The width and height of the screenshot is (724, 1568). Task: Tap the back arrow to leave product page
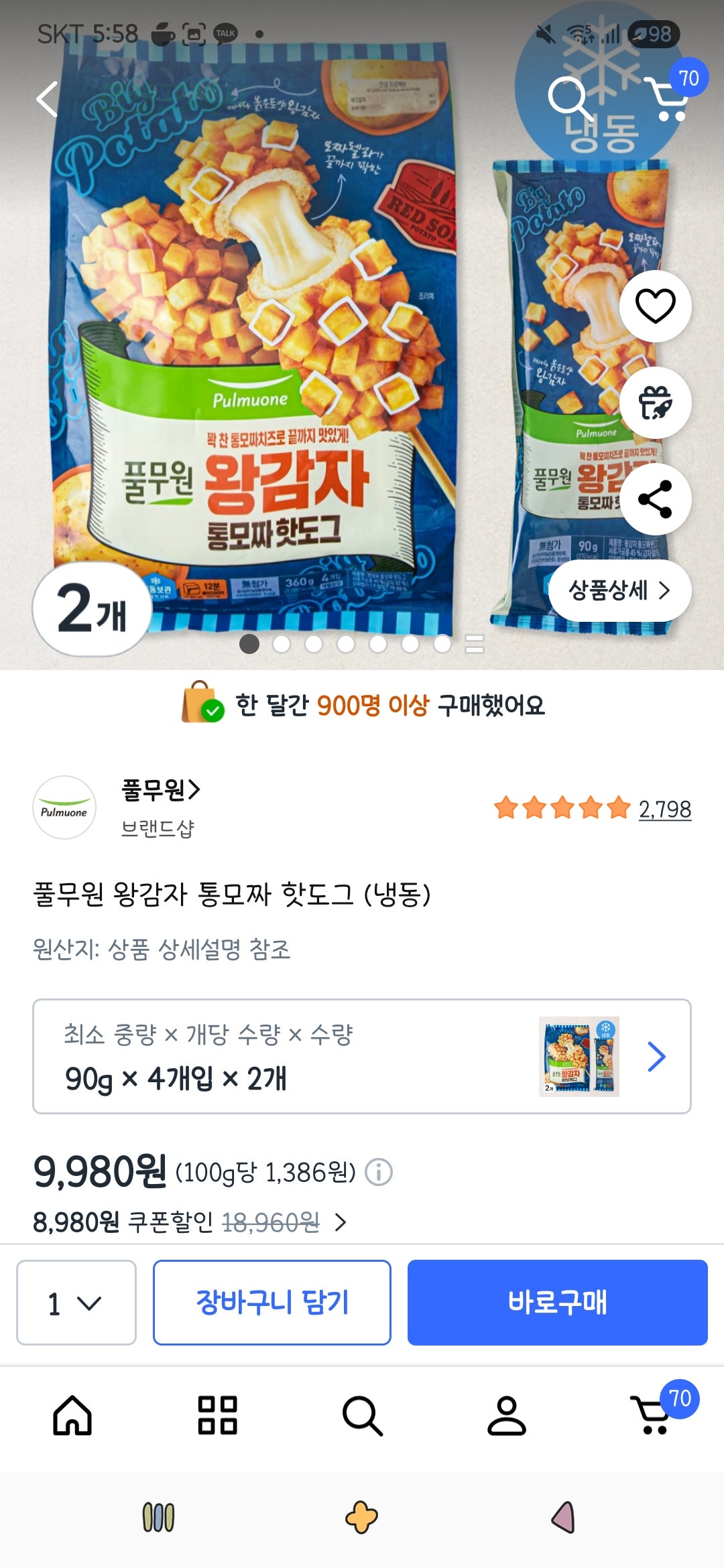[x=47, y=99]
